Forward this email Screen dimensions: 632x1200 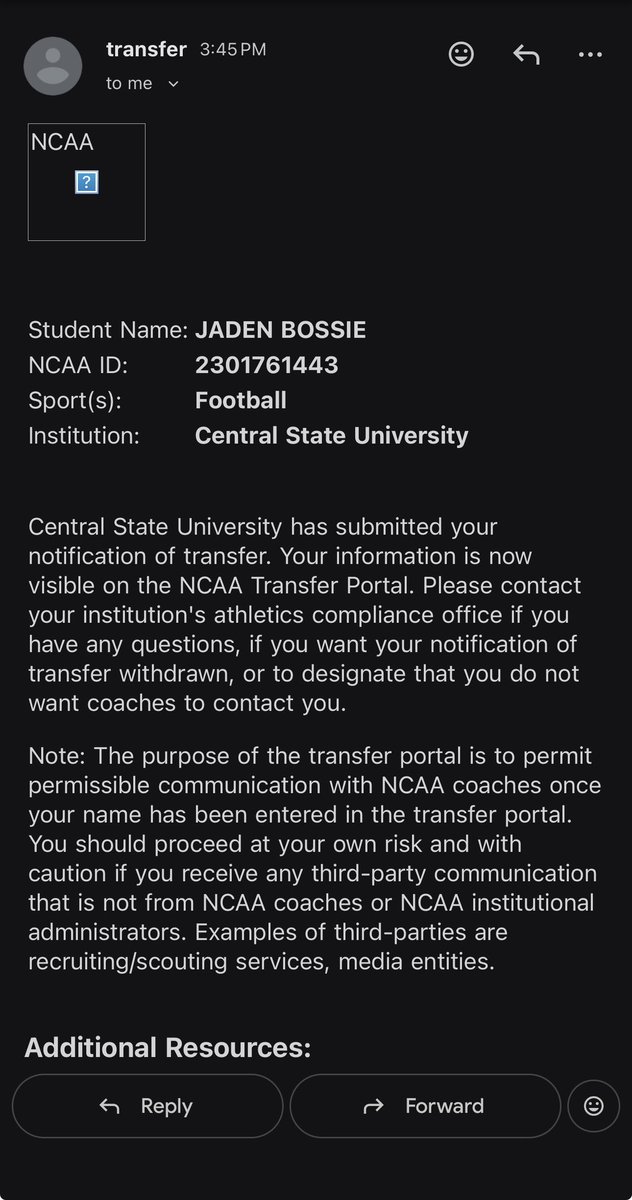(x=425, y=1106)
